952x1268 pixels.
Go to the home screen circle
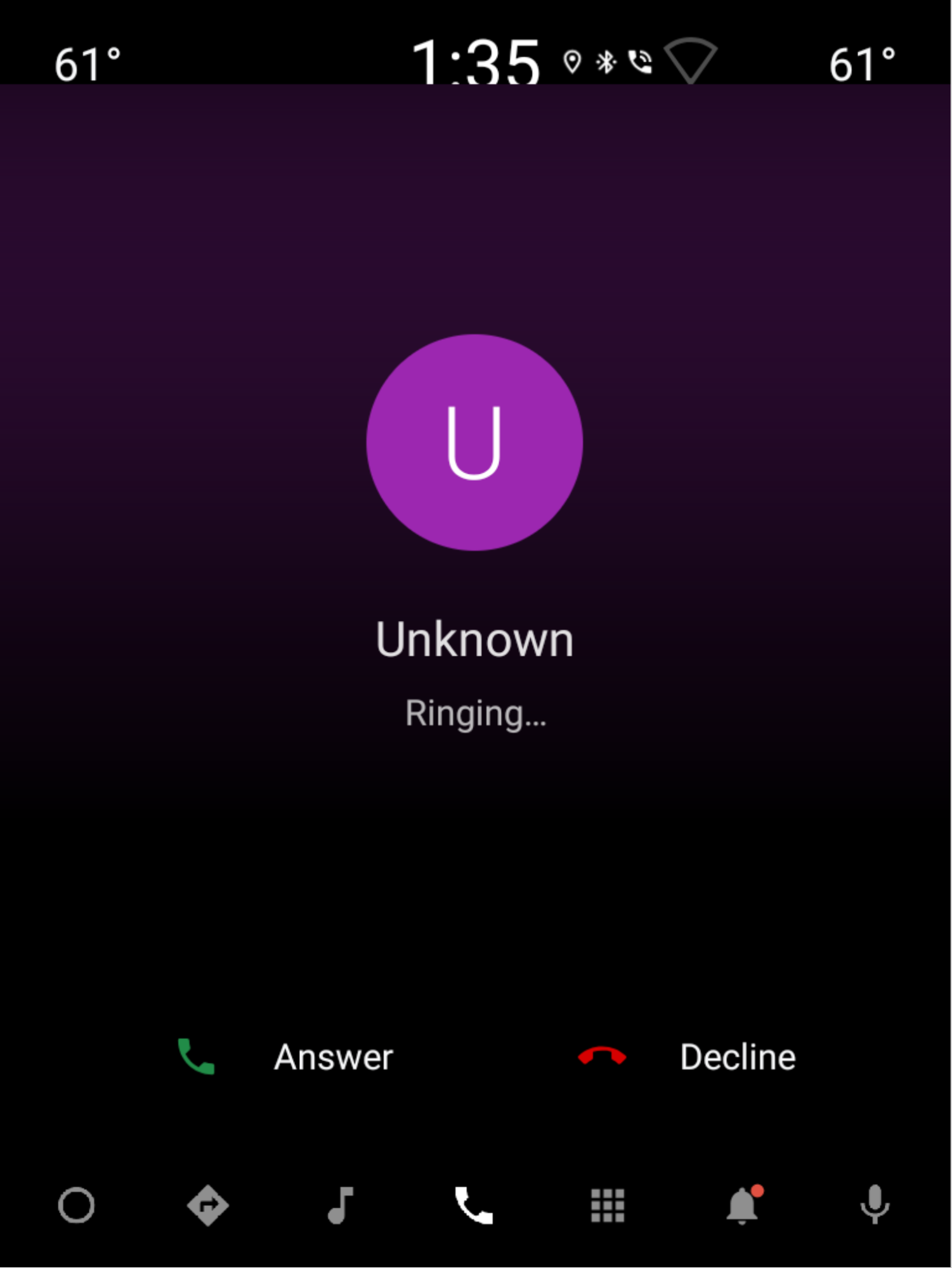76,1205
